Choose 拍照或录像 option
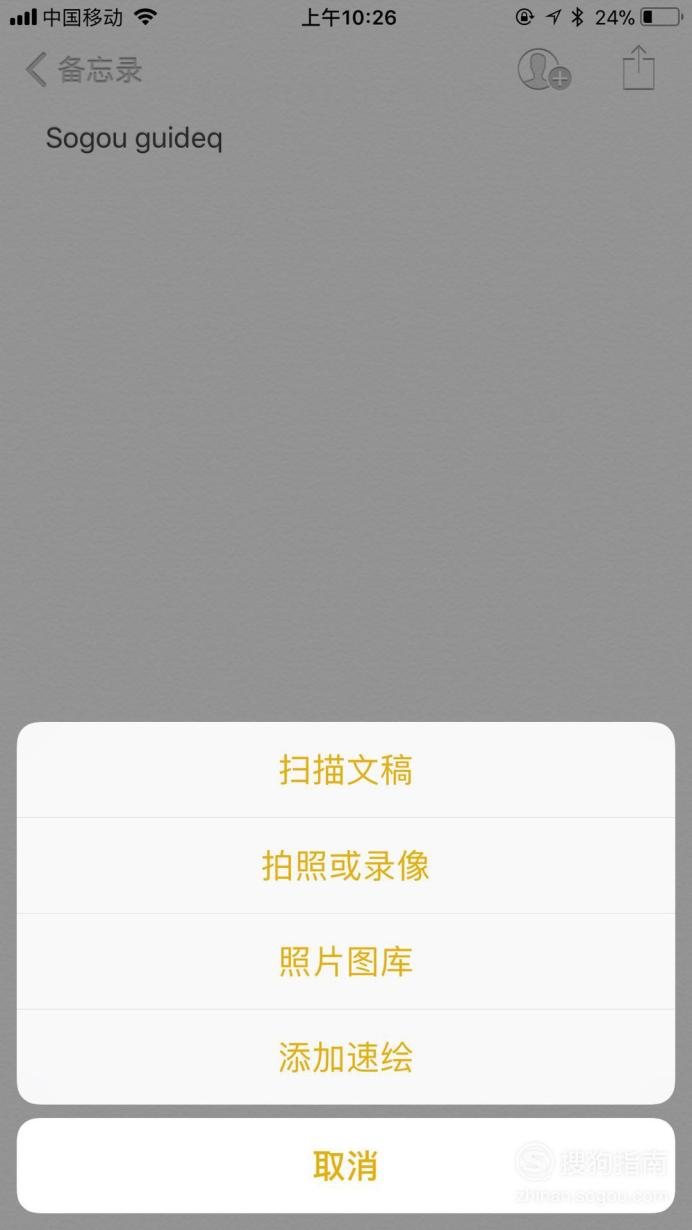The height and width of the screenshot is (1230, 692). pyautogui.click(x=346, y=866)
